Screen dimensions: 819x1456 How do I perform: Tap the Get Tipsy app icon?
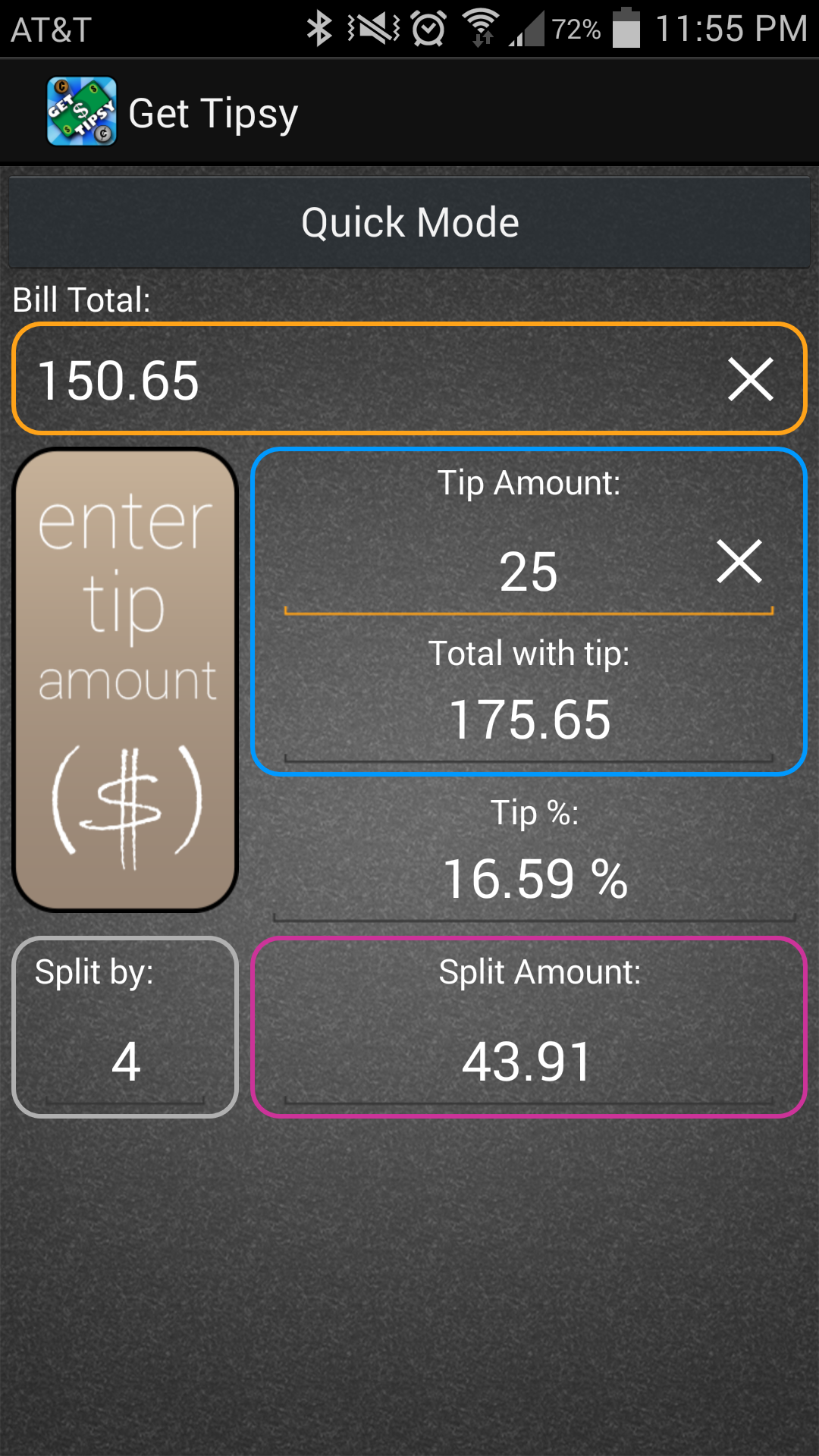tap(82, 111)
